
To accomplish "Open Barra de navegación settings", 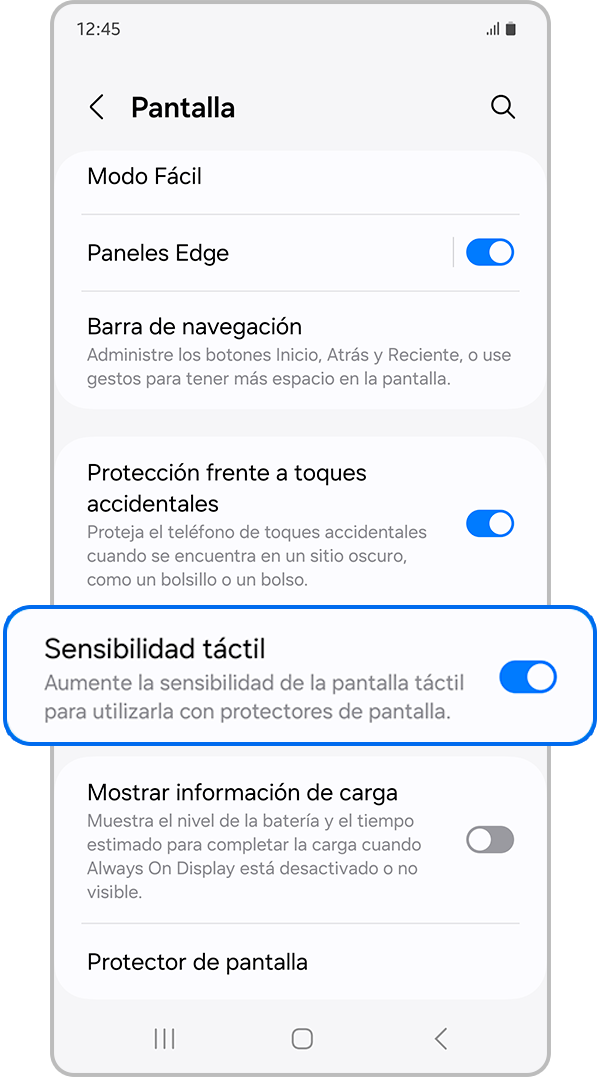I will tap(195, 327).
